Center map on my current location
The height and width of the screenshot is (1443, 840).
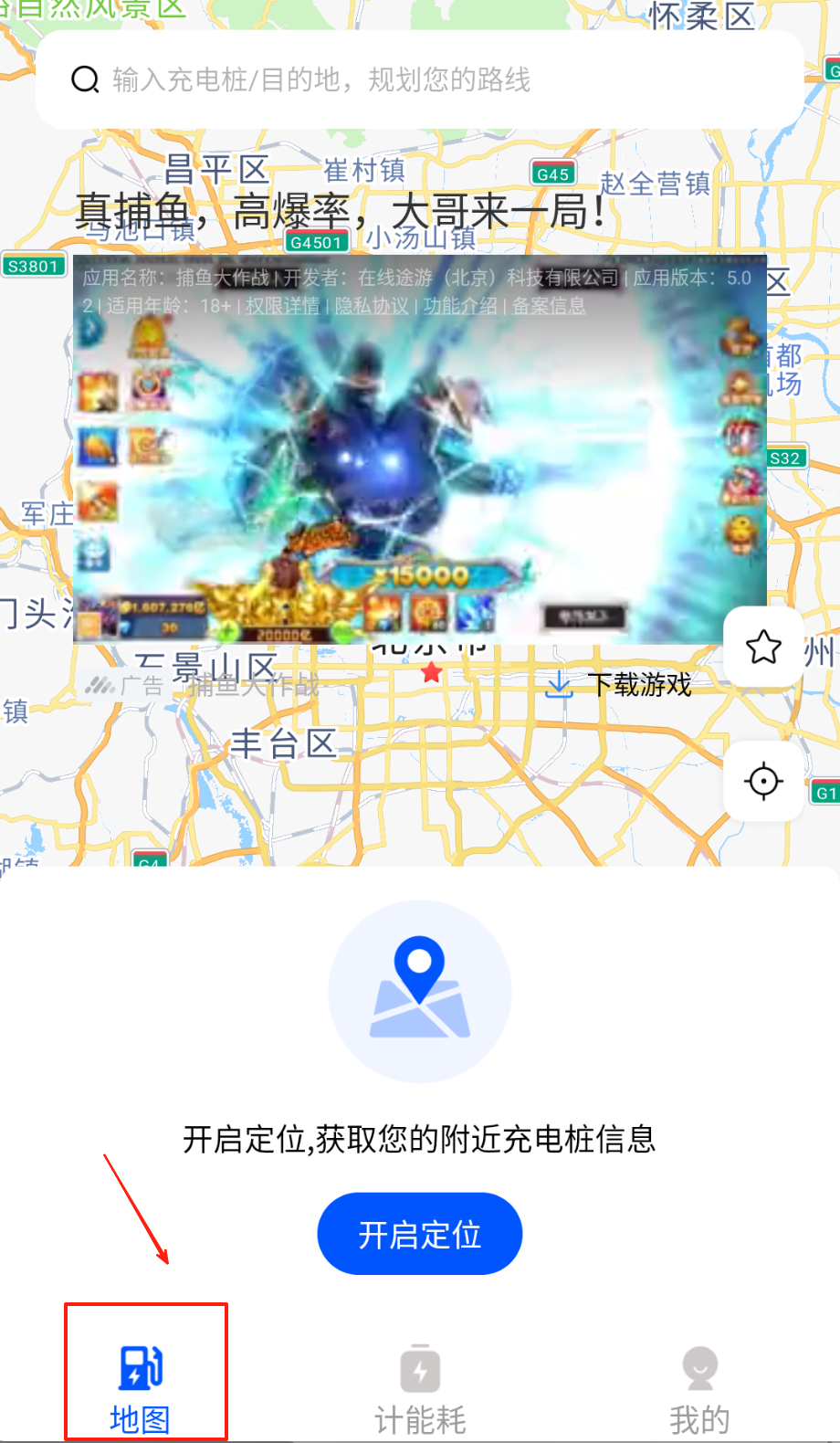click(763, 781)
